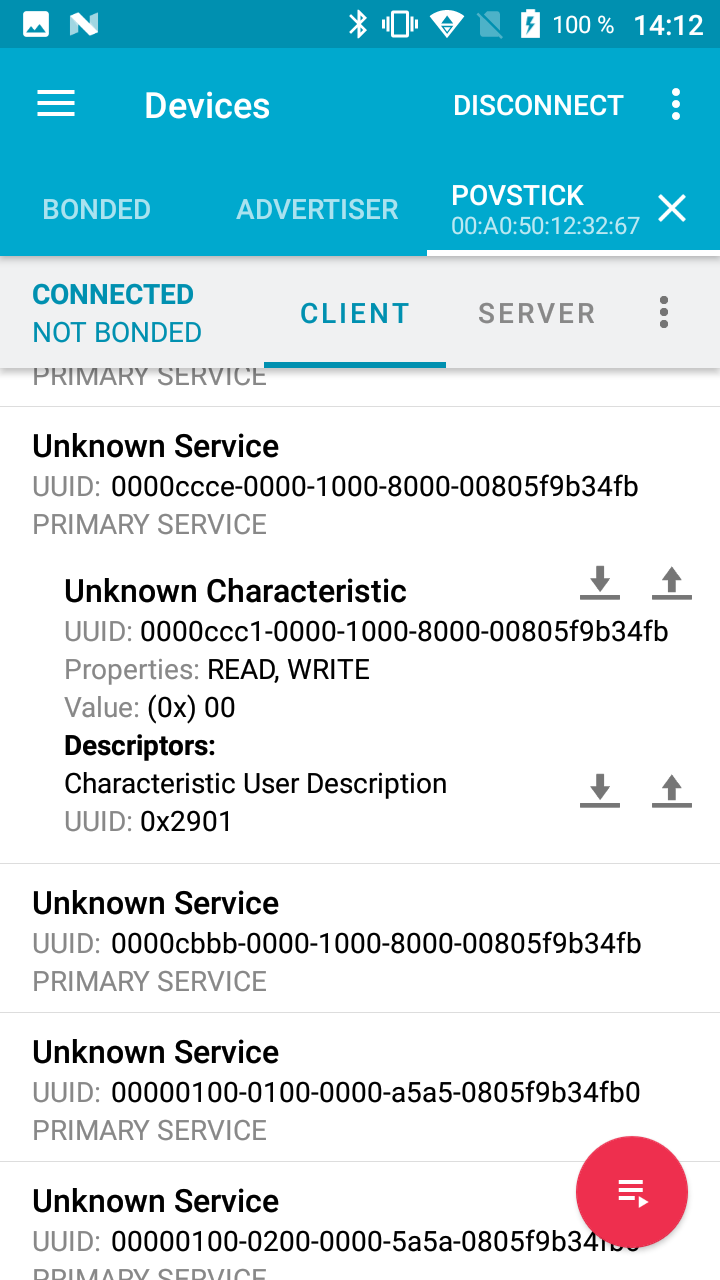Read the Unknown Characteristic value
The image size is (720, 1280).
coord(599,583)
